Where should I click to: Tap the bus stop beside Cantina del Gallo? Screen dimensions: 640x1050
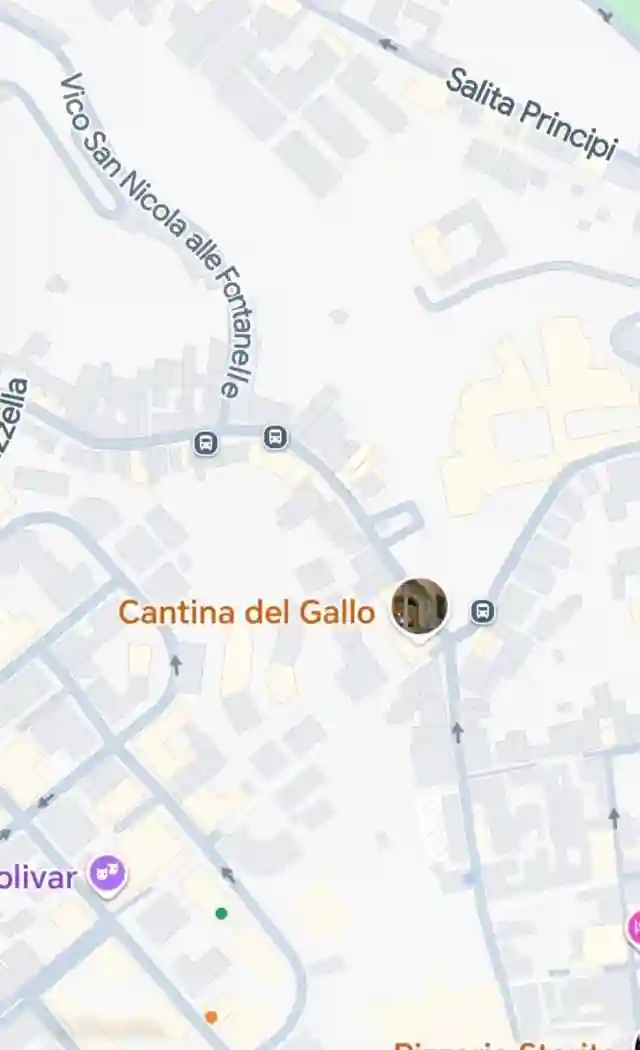click(483, 610)
